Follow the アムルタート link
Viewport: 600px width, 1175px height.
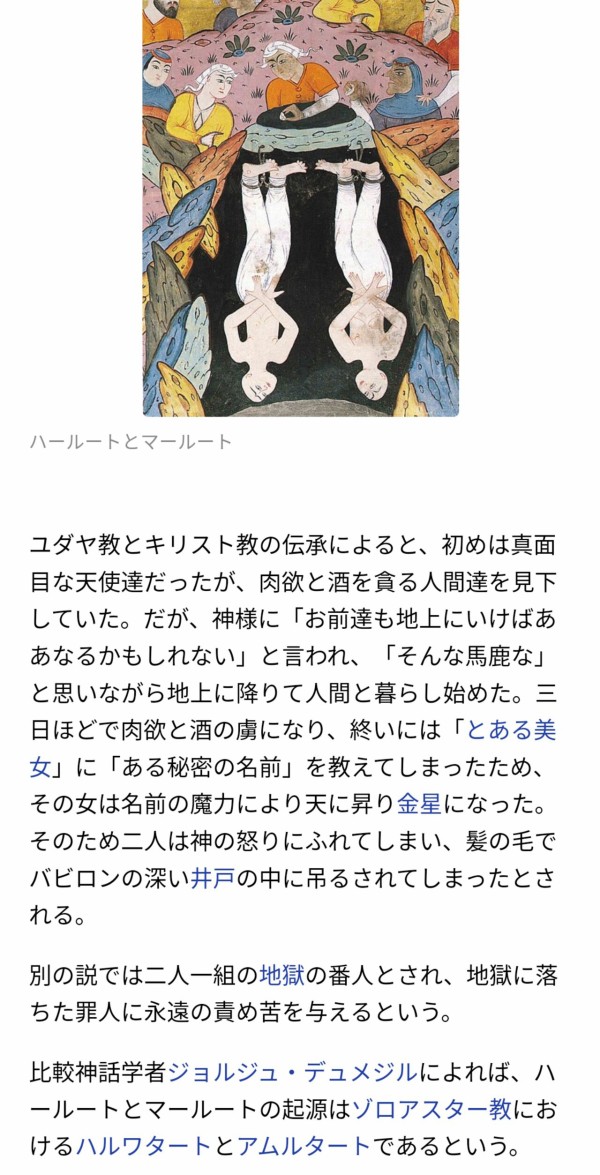[304, 1145]
